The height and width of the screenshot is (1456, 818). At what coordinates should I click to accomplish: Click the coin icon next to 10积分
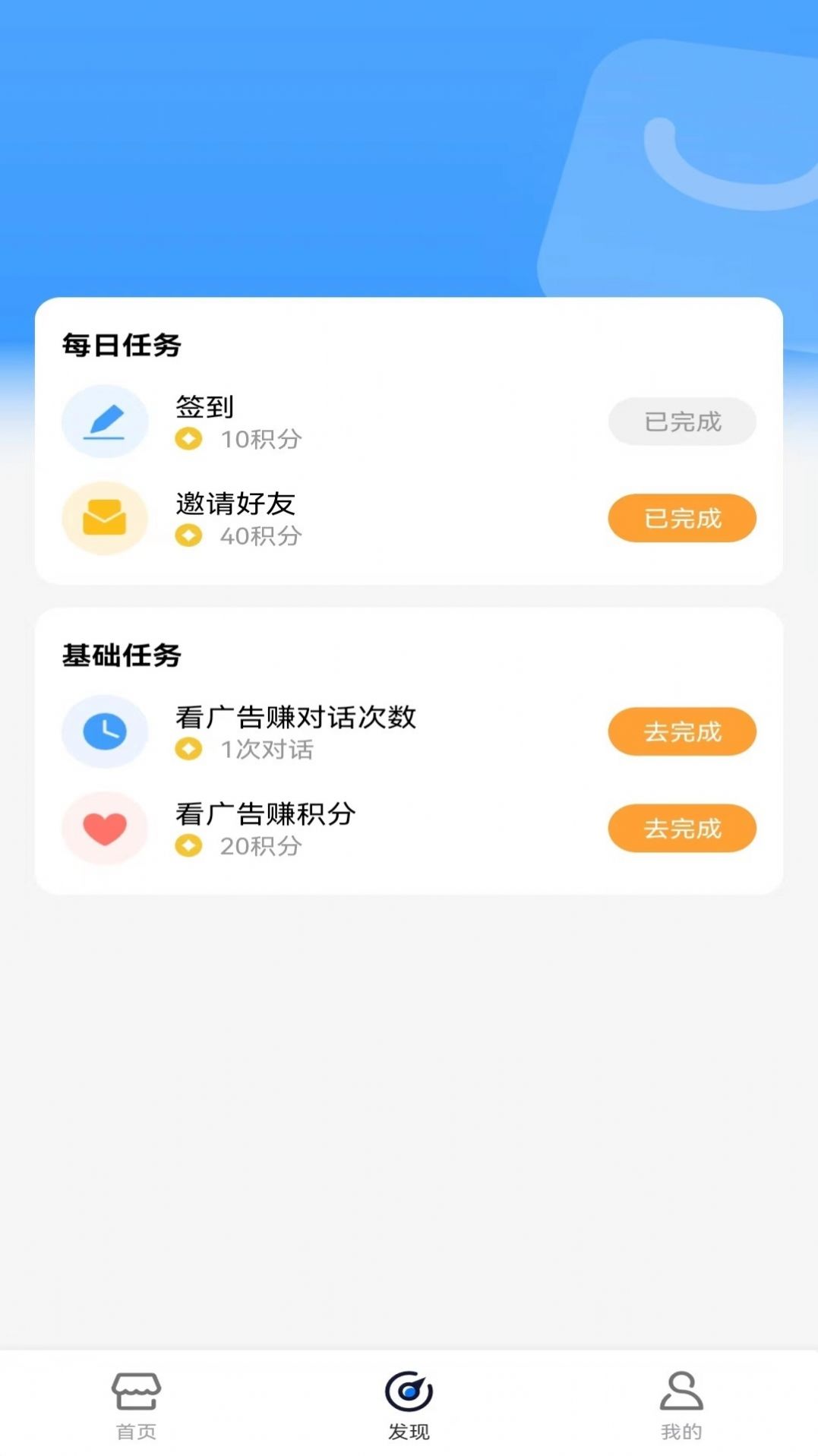point(188,438)
